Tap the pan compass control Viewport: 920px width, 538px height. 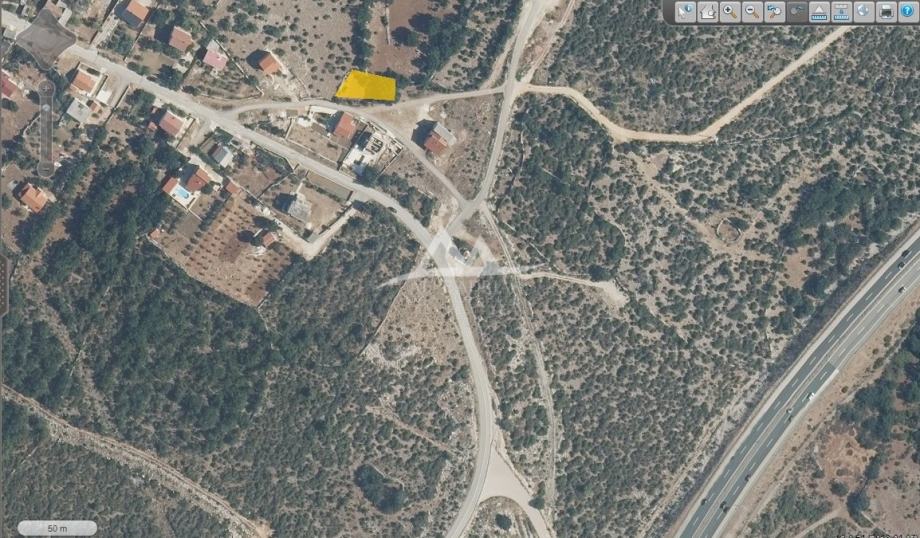(x=45, y=38)
